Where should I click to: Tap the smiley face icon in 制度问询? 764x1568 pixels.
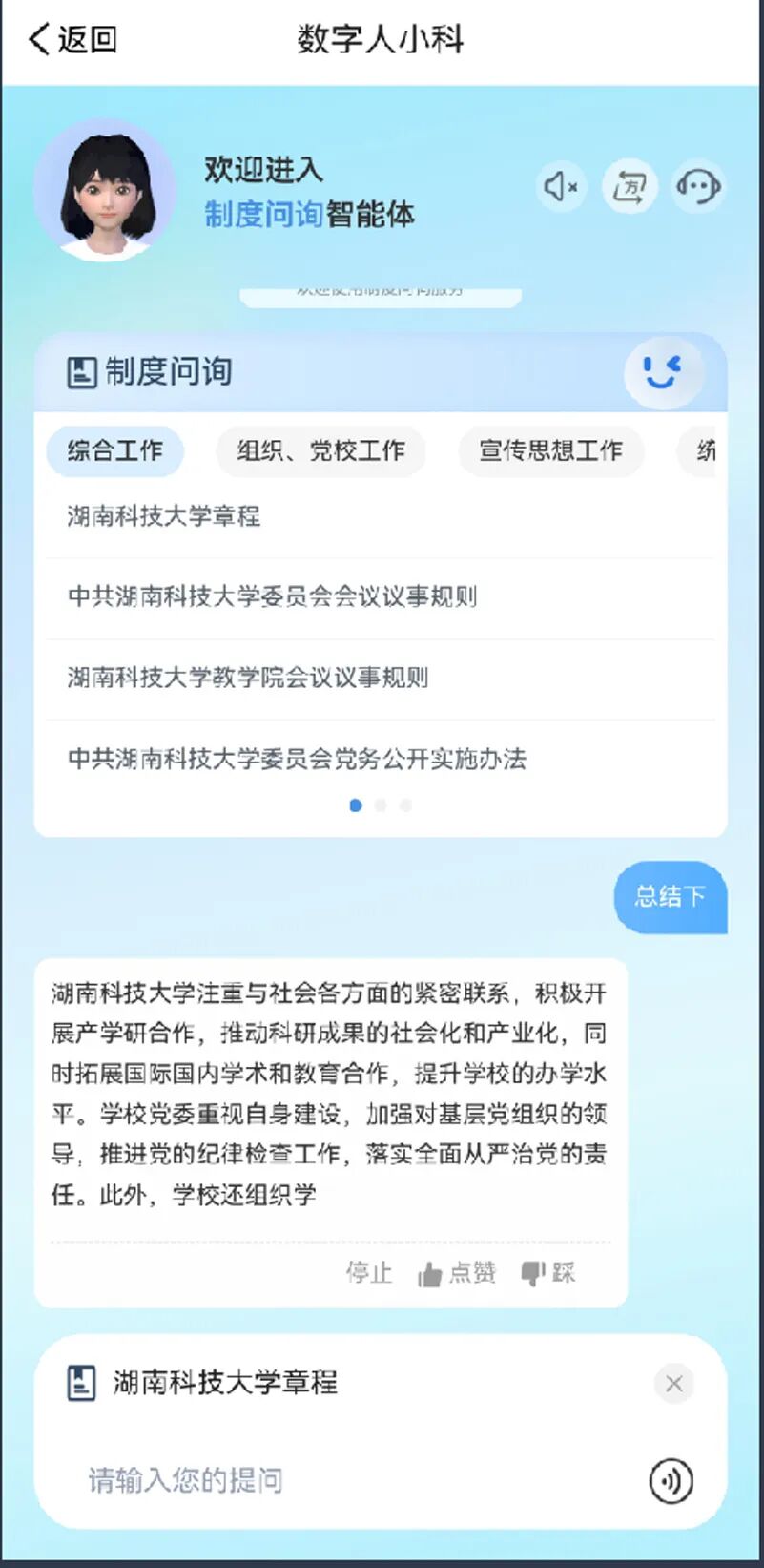click(662, 371)
